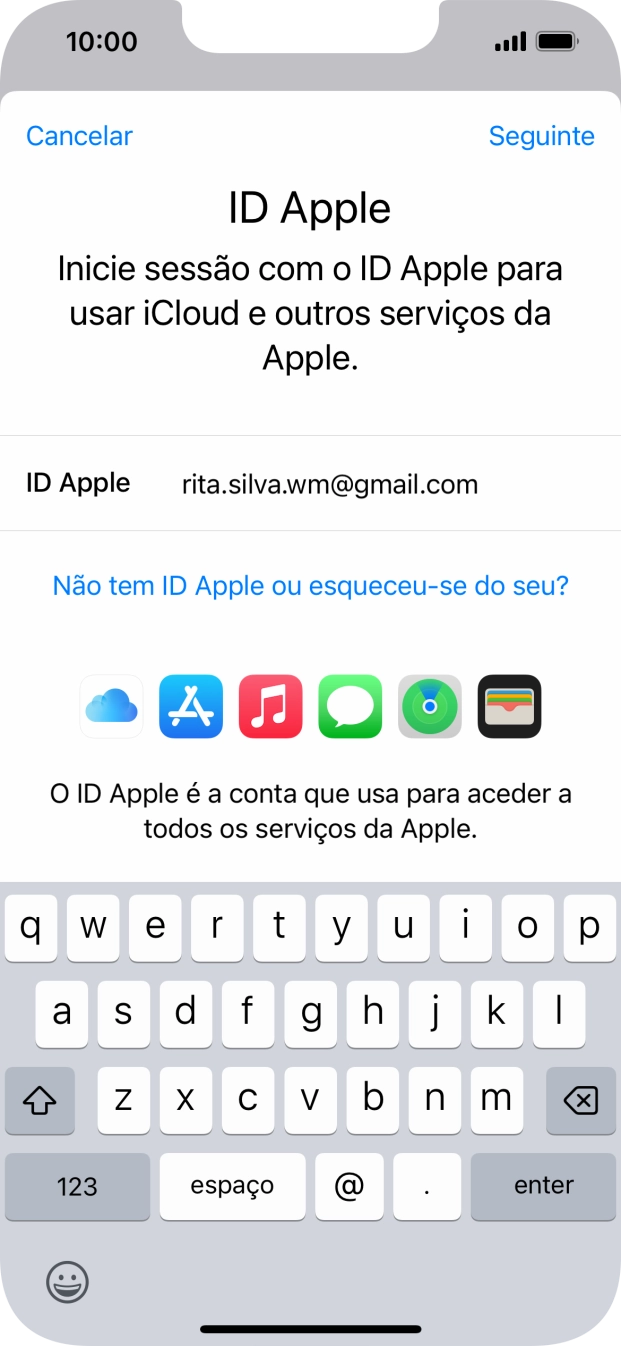Image resolution: width=621 pixels, height=1346 pixels.
Task: Type the @ key
Action: tap(349, 1186)
